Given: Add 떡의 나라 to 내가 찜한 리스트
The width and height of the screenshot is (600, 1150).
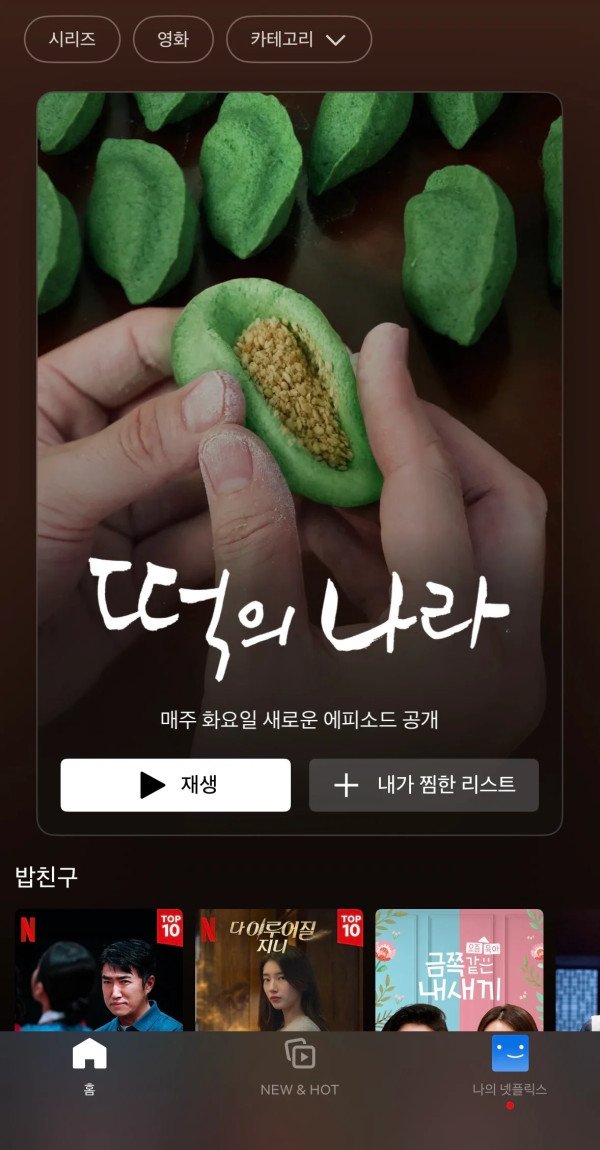Looking at the screenshot, I should click(x=424, y=785).
